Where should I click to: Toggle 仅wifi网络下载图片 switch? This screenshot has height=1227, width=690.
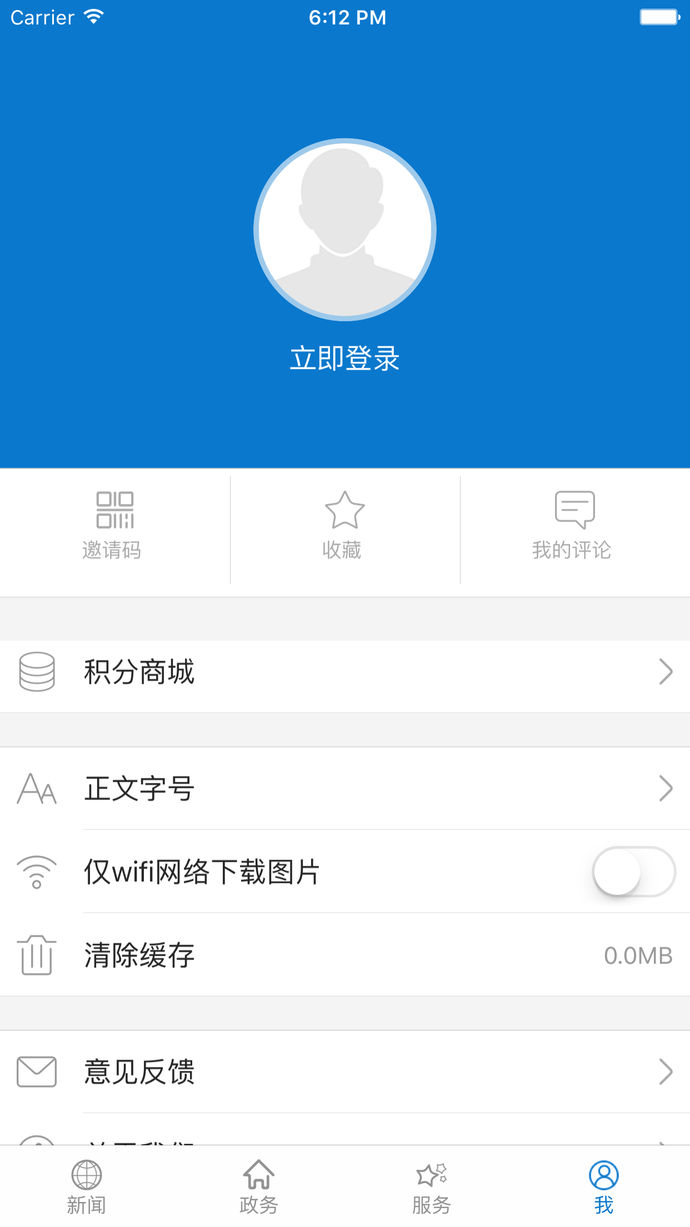[634, 872]
